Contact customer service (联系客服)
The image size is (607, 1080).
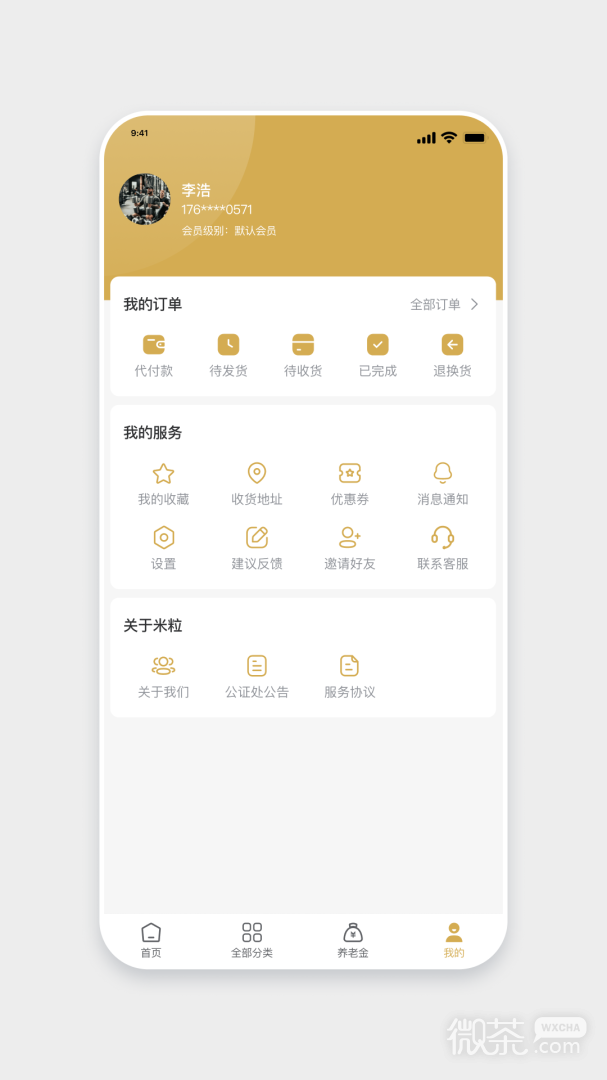[443, 548]
